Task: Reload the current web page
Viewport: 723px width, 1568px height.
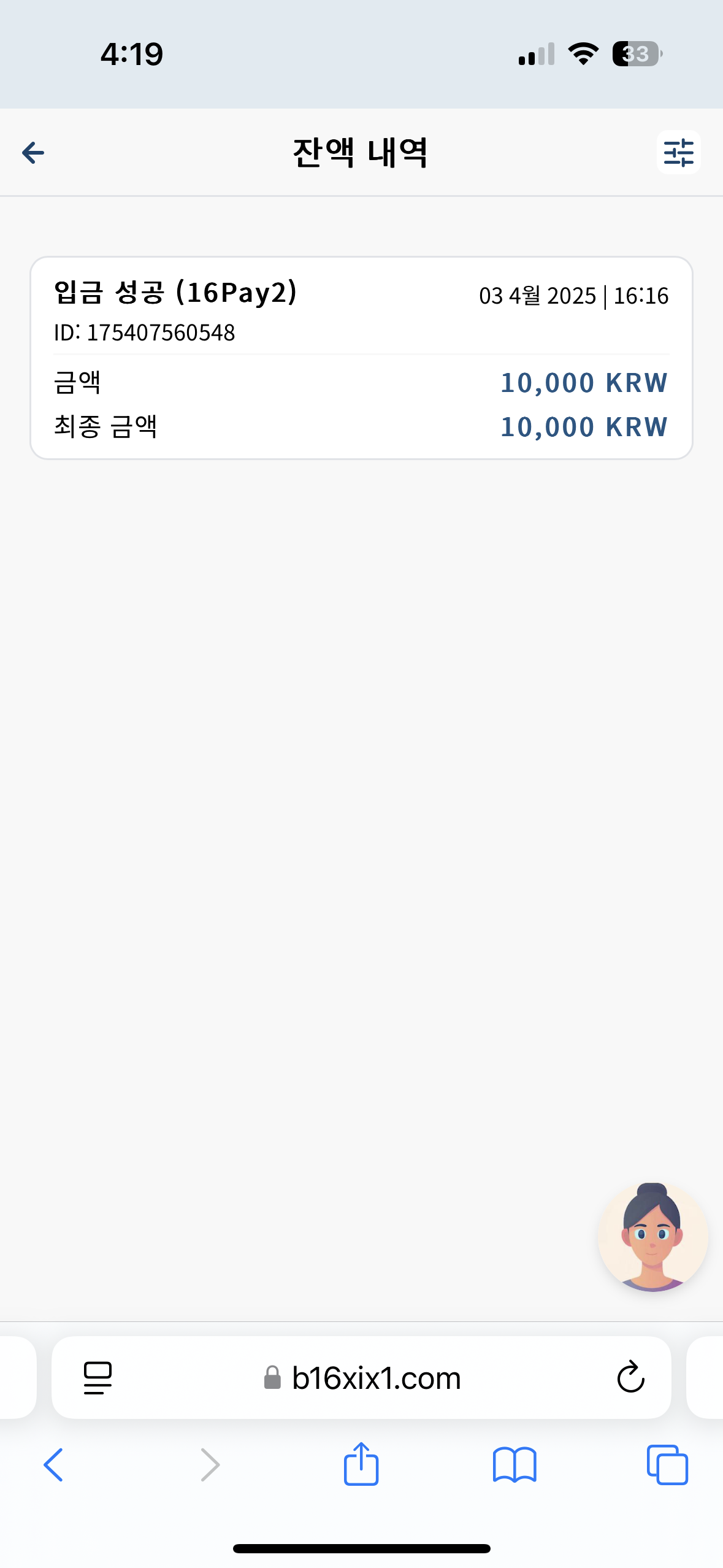Action: (630, 1378)
